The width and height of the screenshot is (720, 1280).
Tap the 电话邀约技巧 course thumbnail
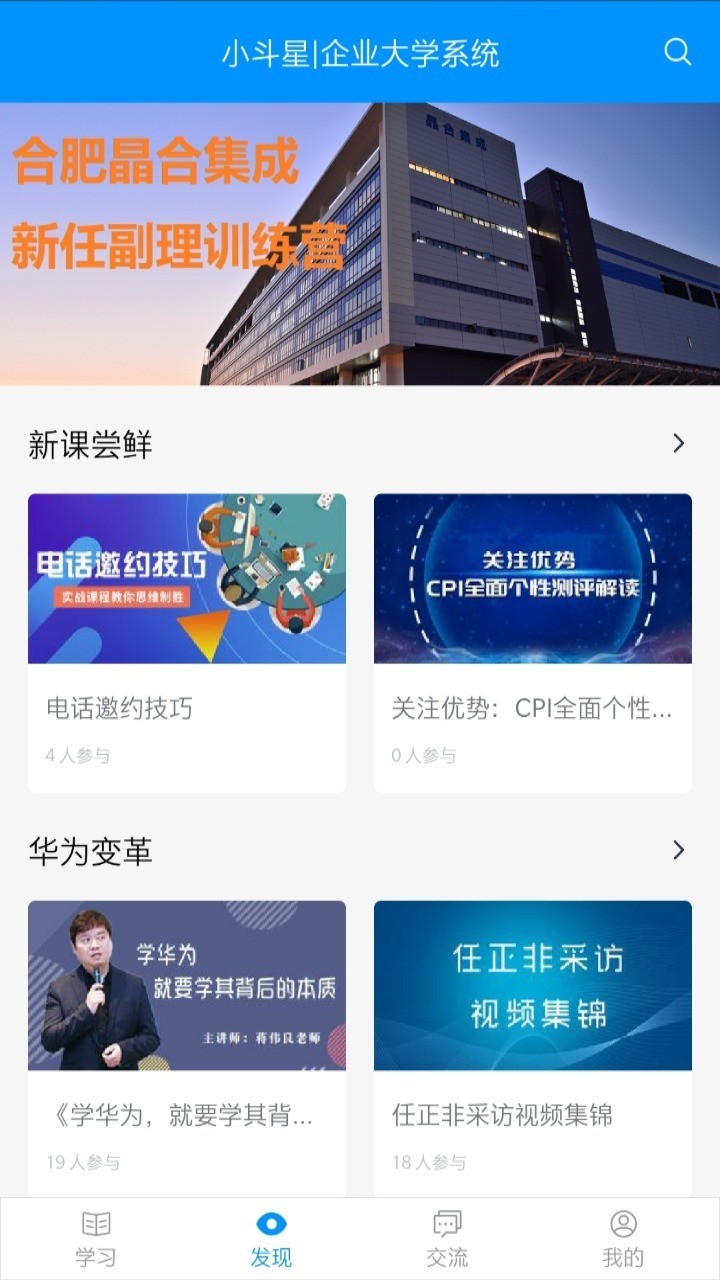[186, 578]
